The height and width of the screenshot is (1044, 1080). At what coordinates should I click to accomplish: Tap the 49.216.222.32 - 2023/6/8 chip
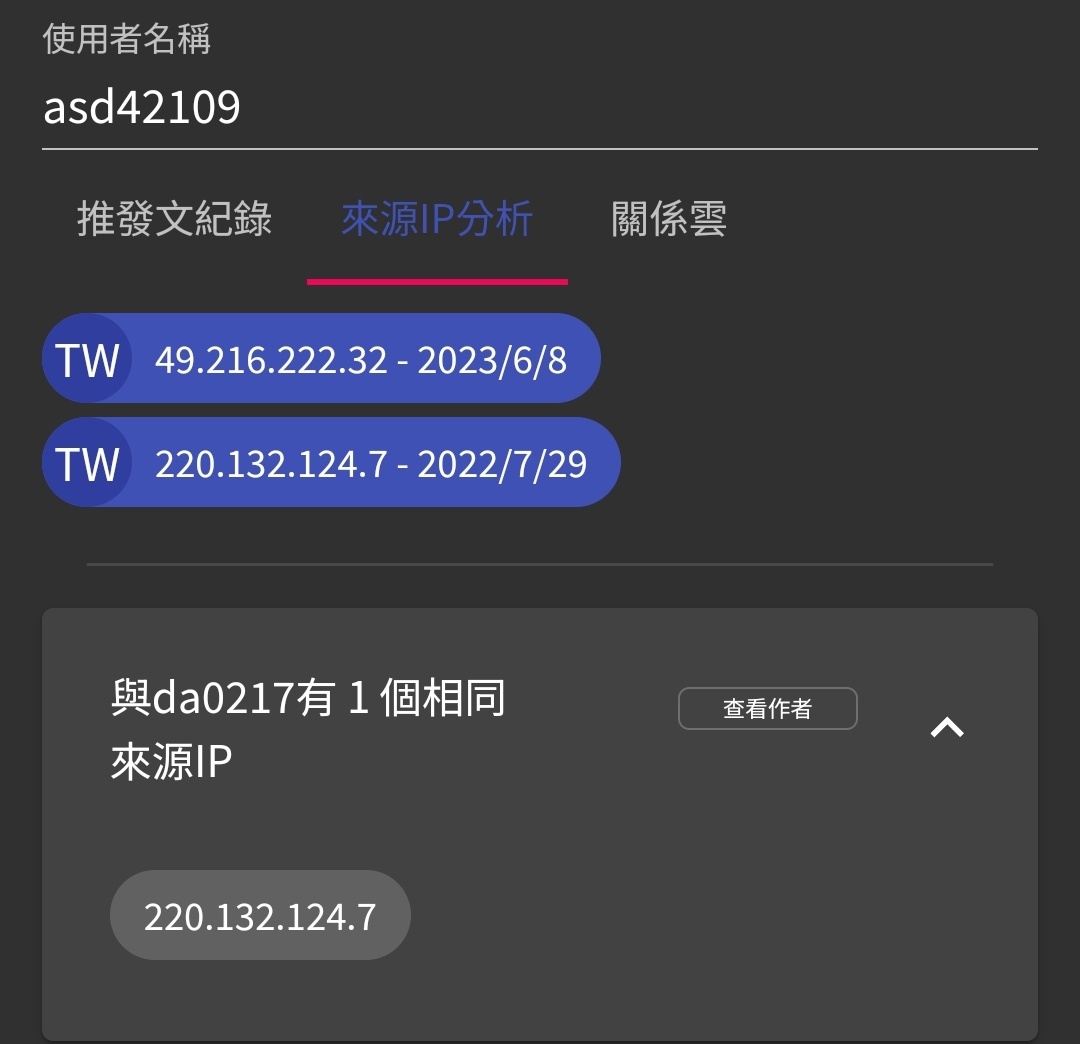[x=321, y=359]
